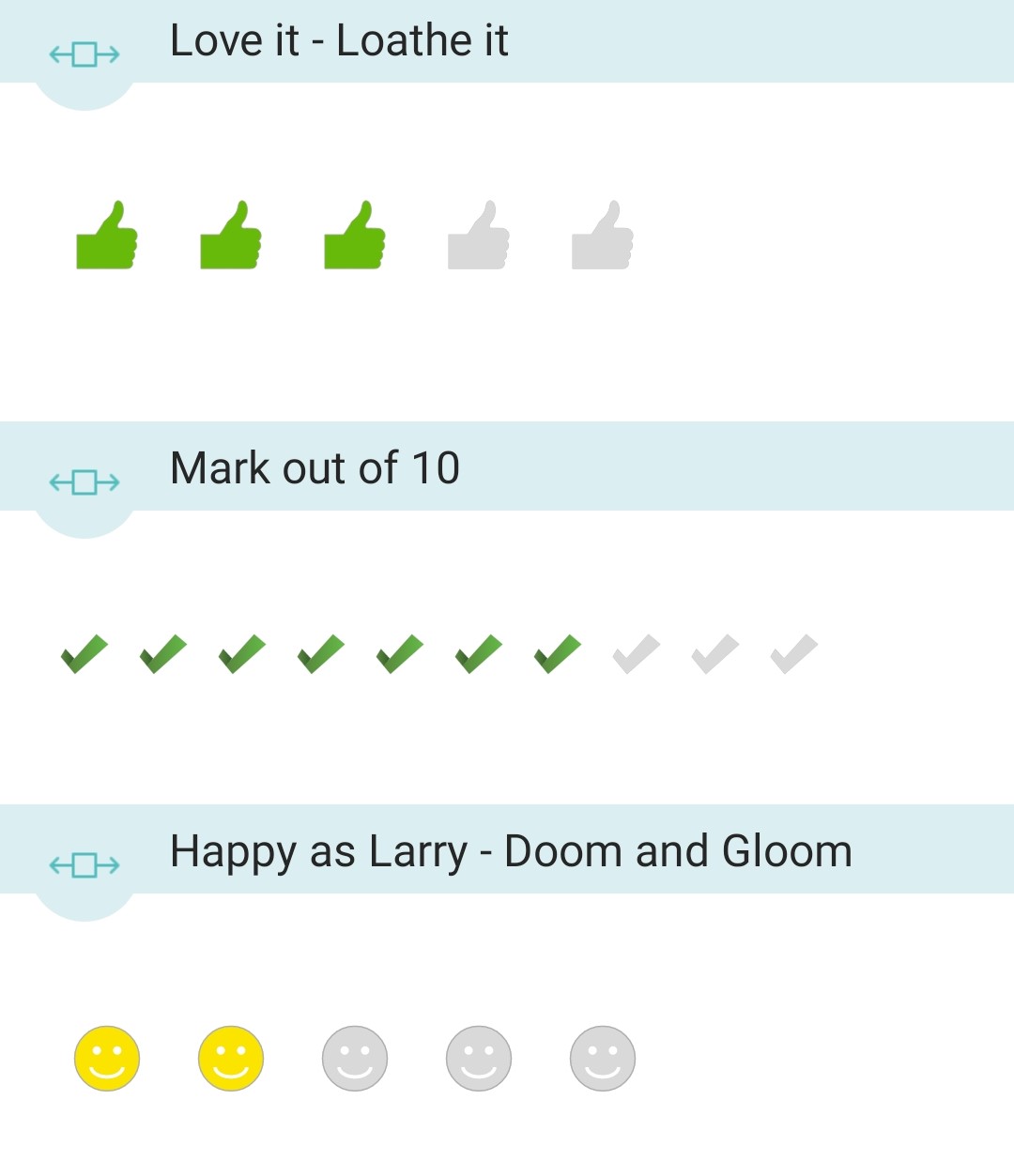Select the second green thumbs up
1014x1176 pixels.
[230, 237]
